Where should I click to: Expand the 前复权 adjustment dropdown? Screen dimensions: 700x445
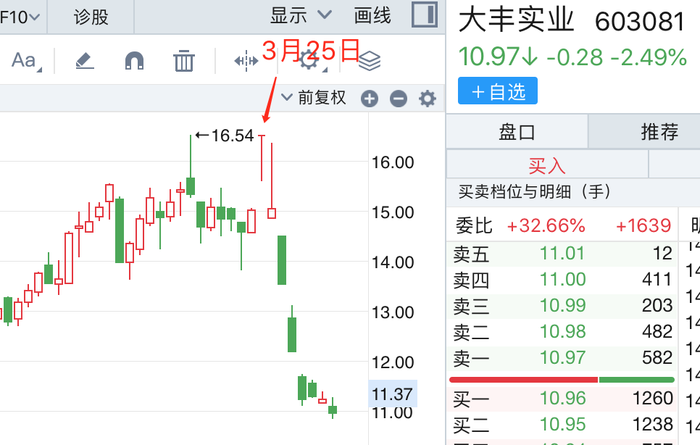[314, 98]
